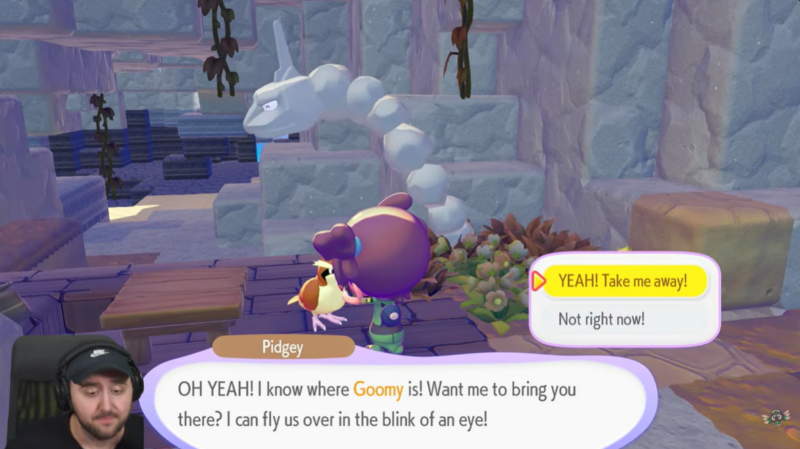Select "YEAH! Take me away!" option
Image resolution: width=800 pixels, height=449 pixels.
[622, 281]
